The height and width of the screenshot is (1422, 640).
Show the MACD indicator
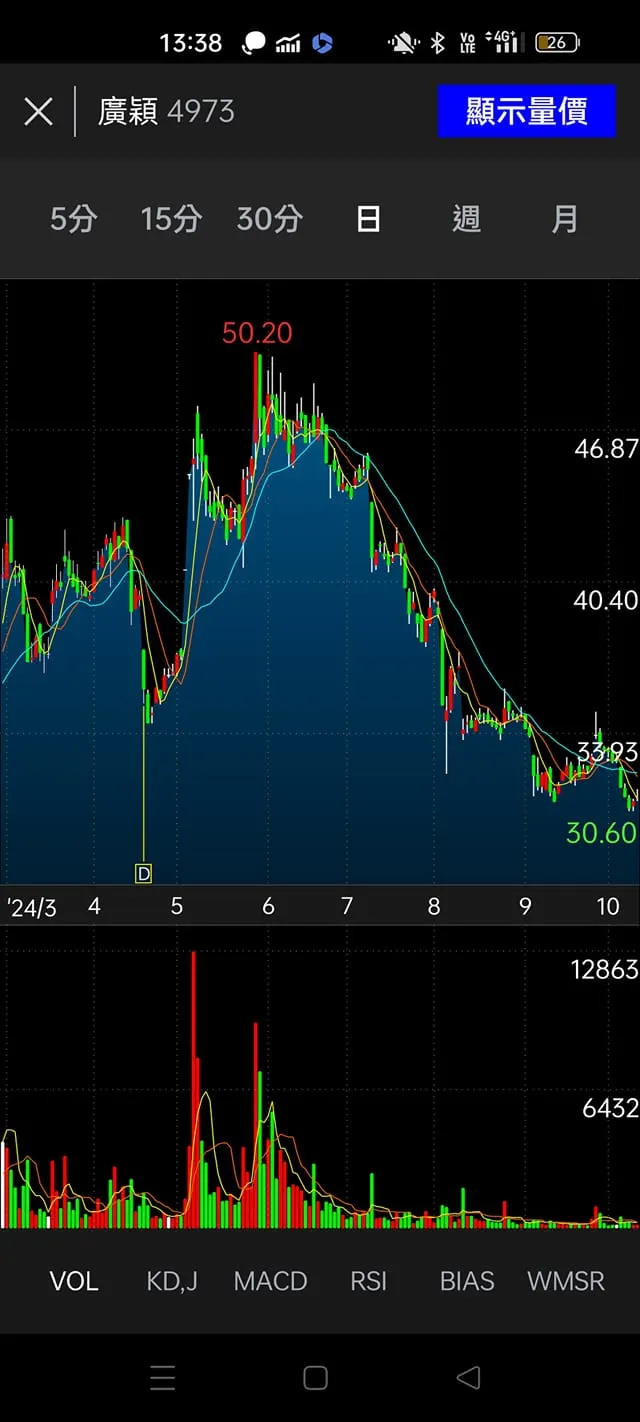[270, 1281]
